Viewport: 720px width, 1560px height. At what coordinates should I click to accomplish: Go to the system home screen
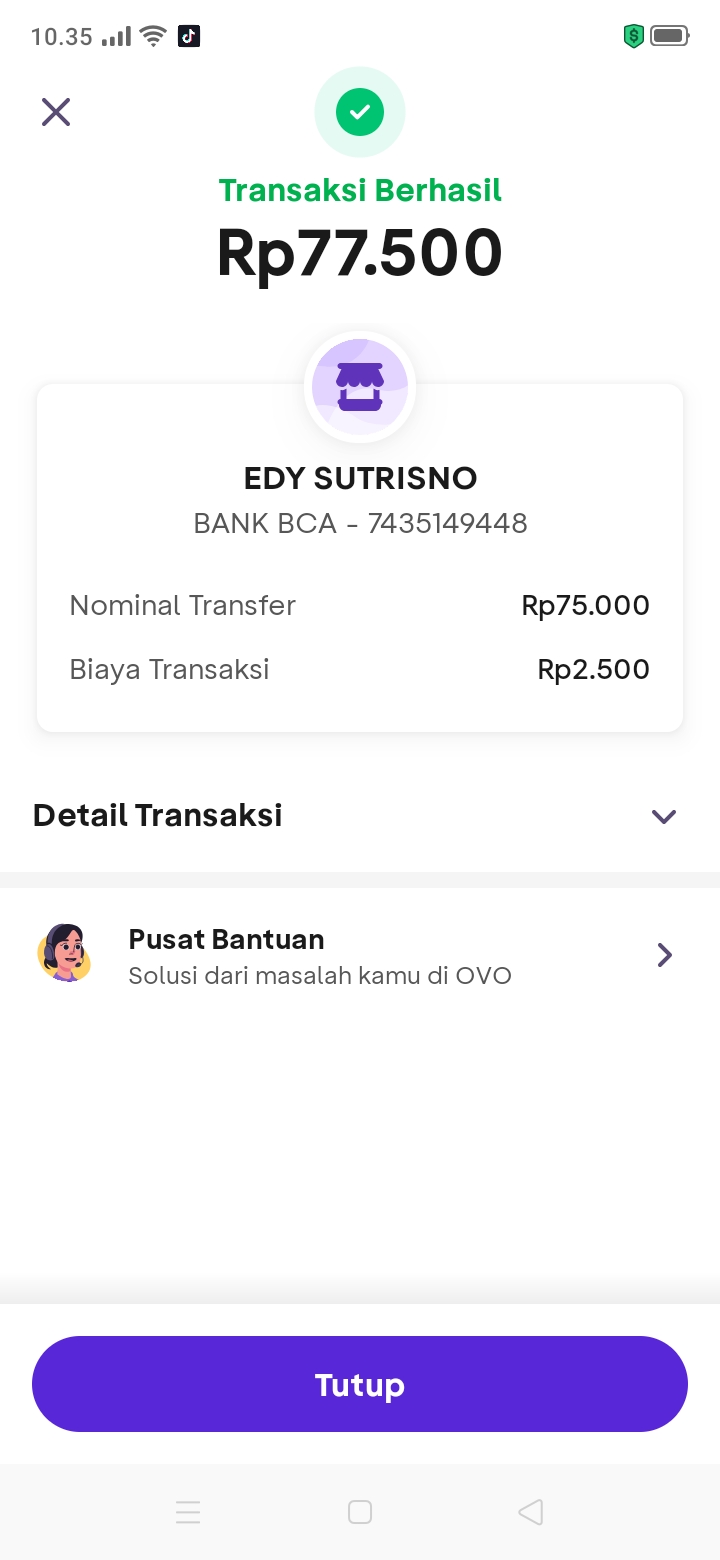360,1512
